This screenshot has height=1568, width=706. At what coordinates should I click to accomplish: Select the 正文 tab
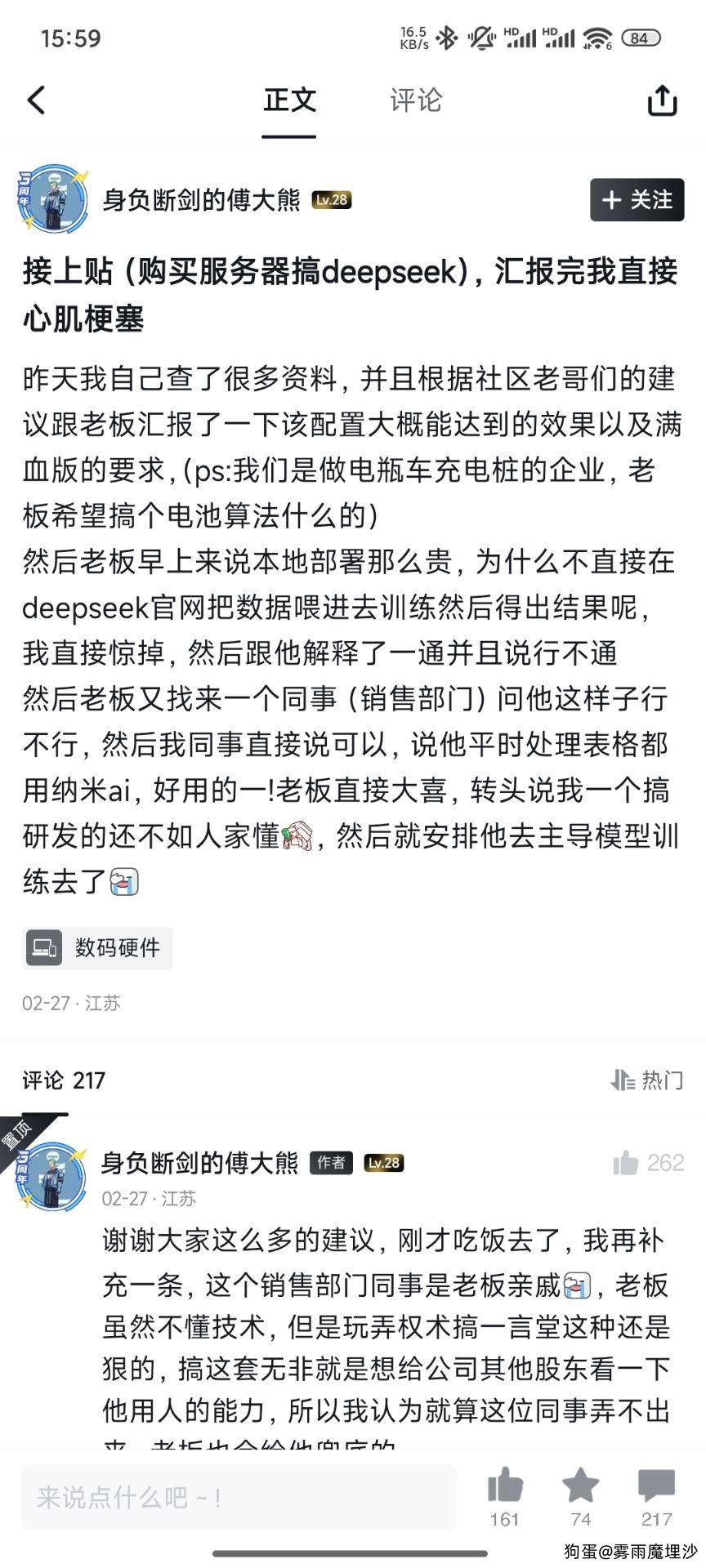[x=289, y=100]
